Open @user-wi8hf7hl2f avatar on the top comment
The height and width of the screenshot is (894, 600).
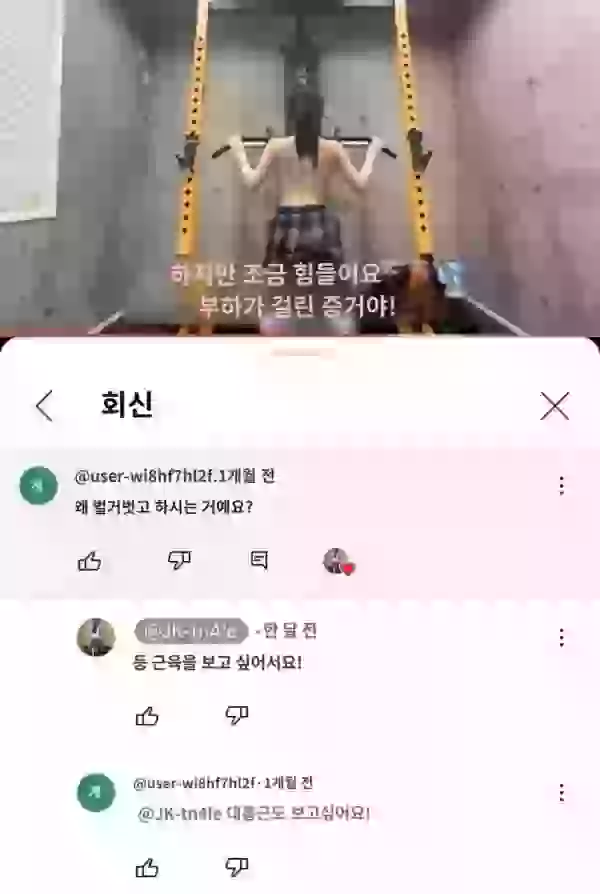(38, 485)
